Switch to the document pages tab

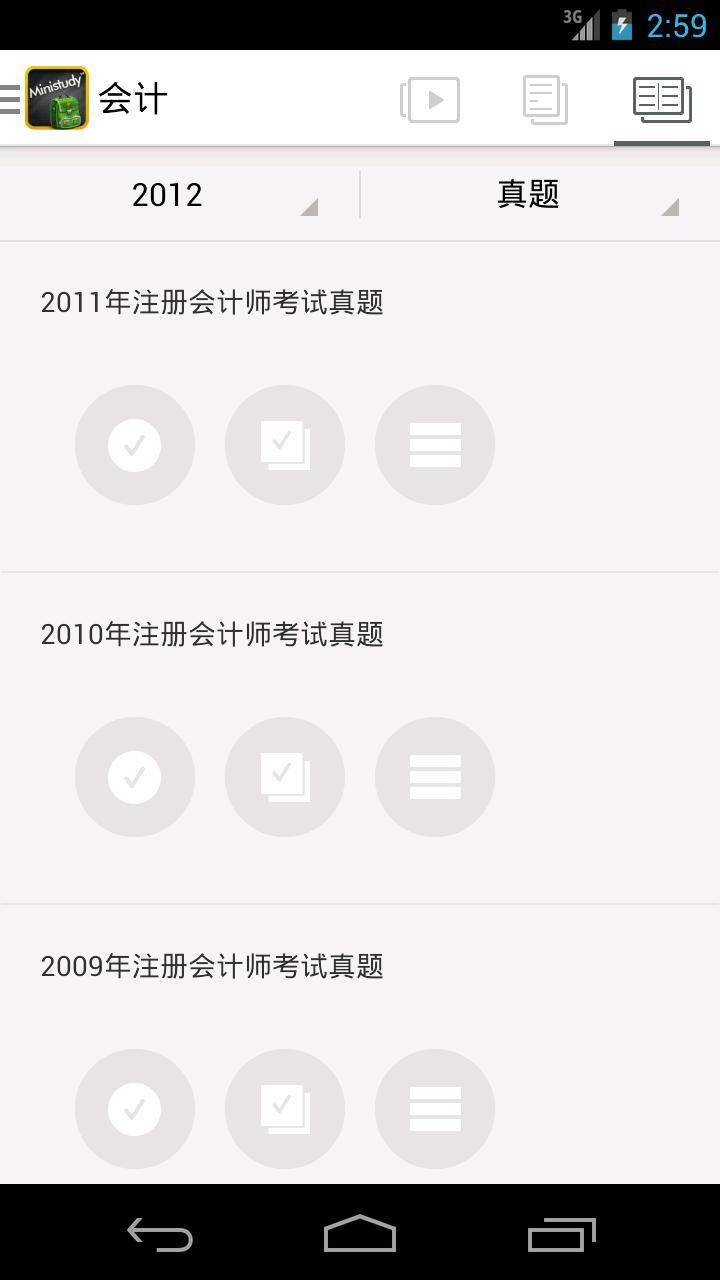545,99
